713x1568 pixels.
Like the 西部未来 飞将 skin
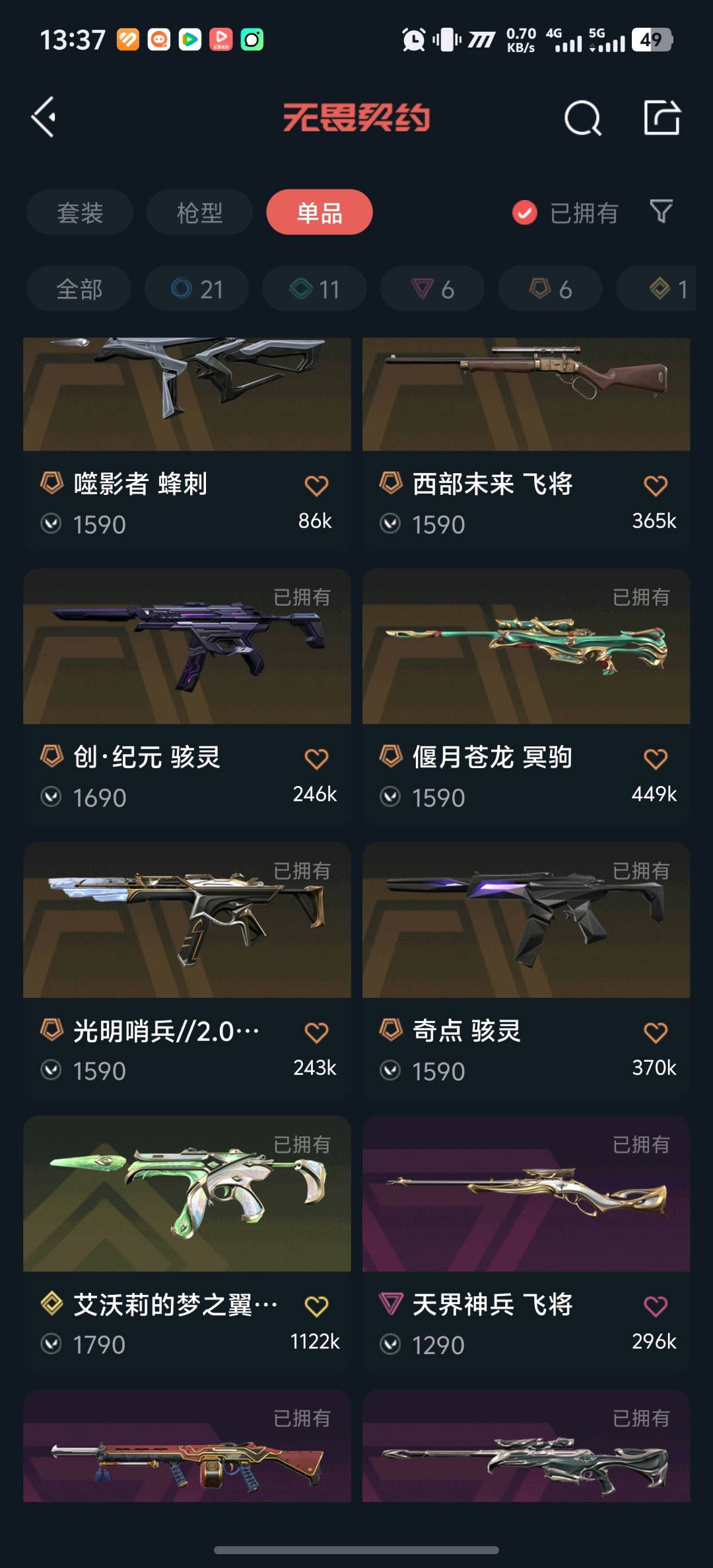click(x=656, y=486)
